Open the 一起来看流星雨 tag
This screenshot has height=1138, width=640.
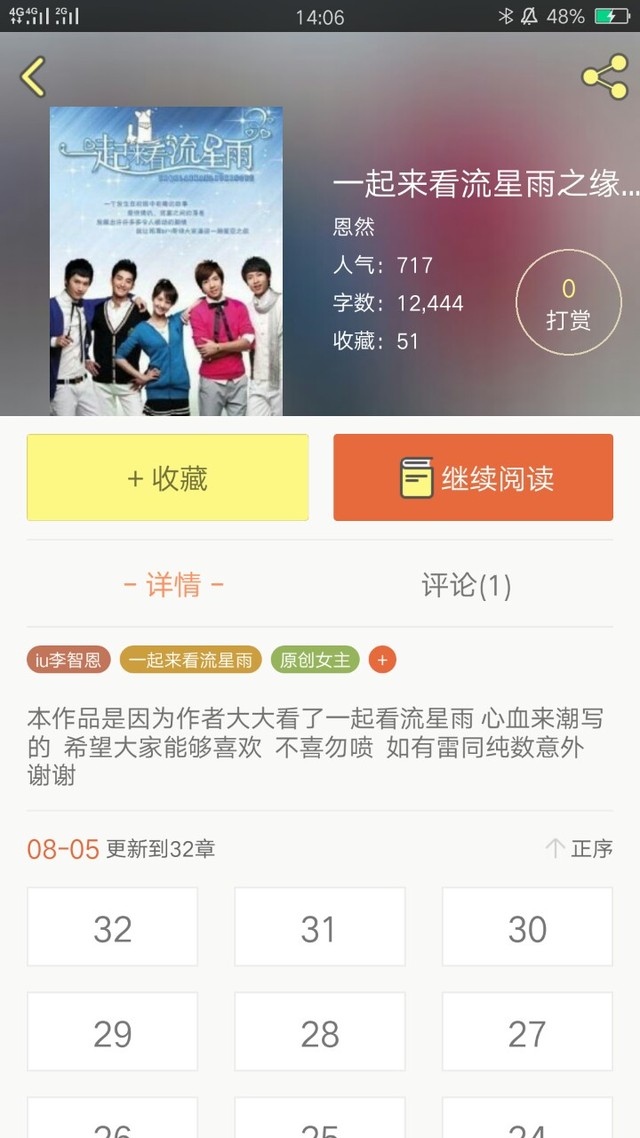tap(190, 660)
